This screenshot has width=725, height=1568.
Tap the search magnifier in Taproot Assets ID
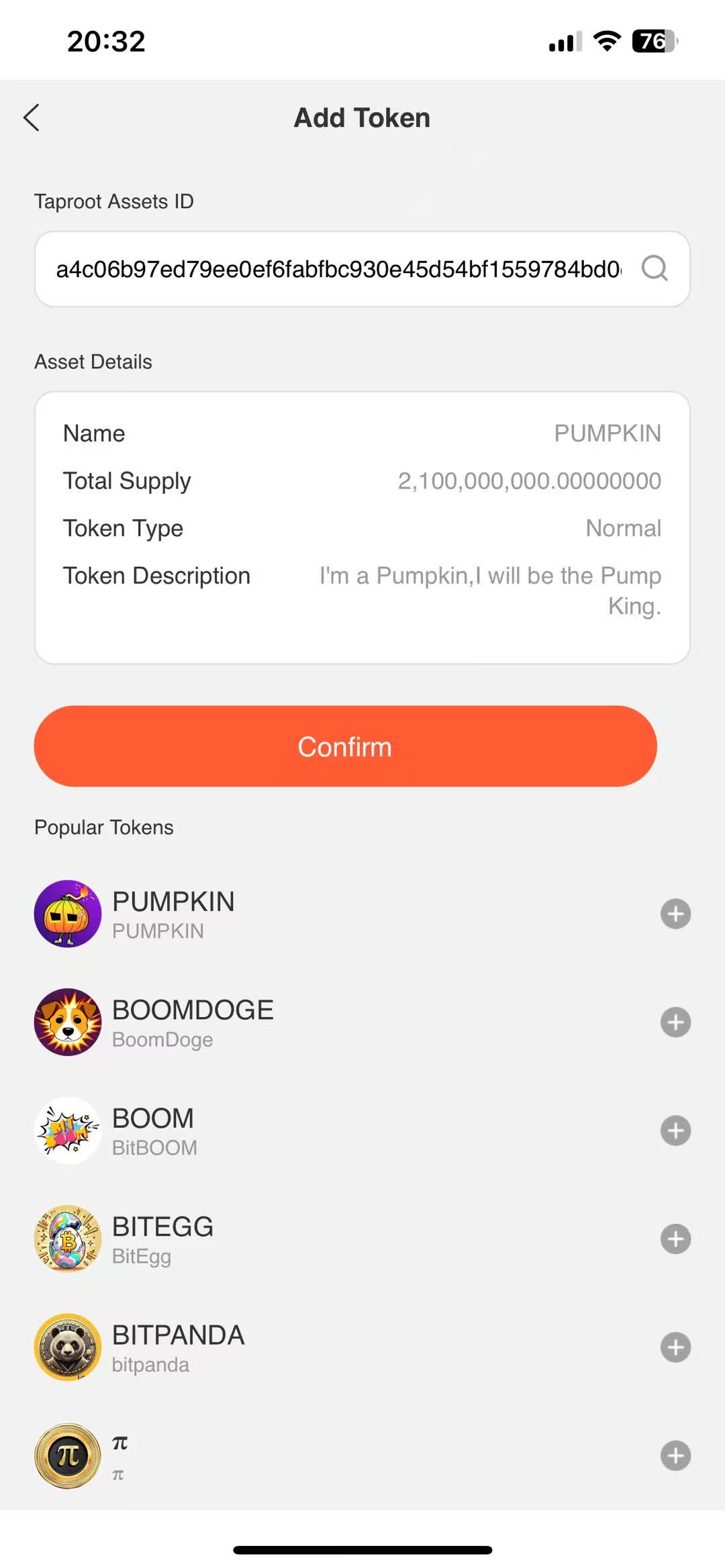(655, 269)
